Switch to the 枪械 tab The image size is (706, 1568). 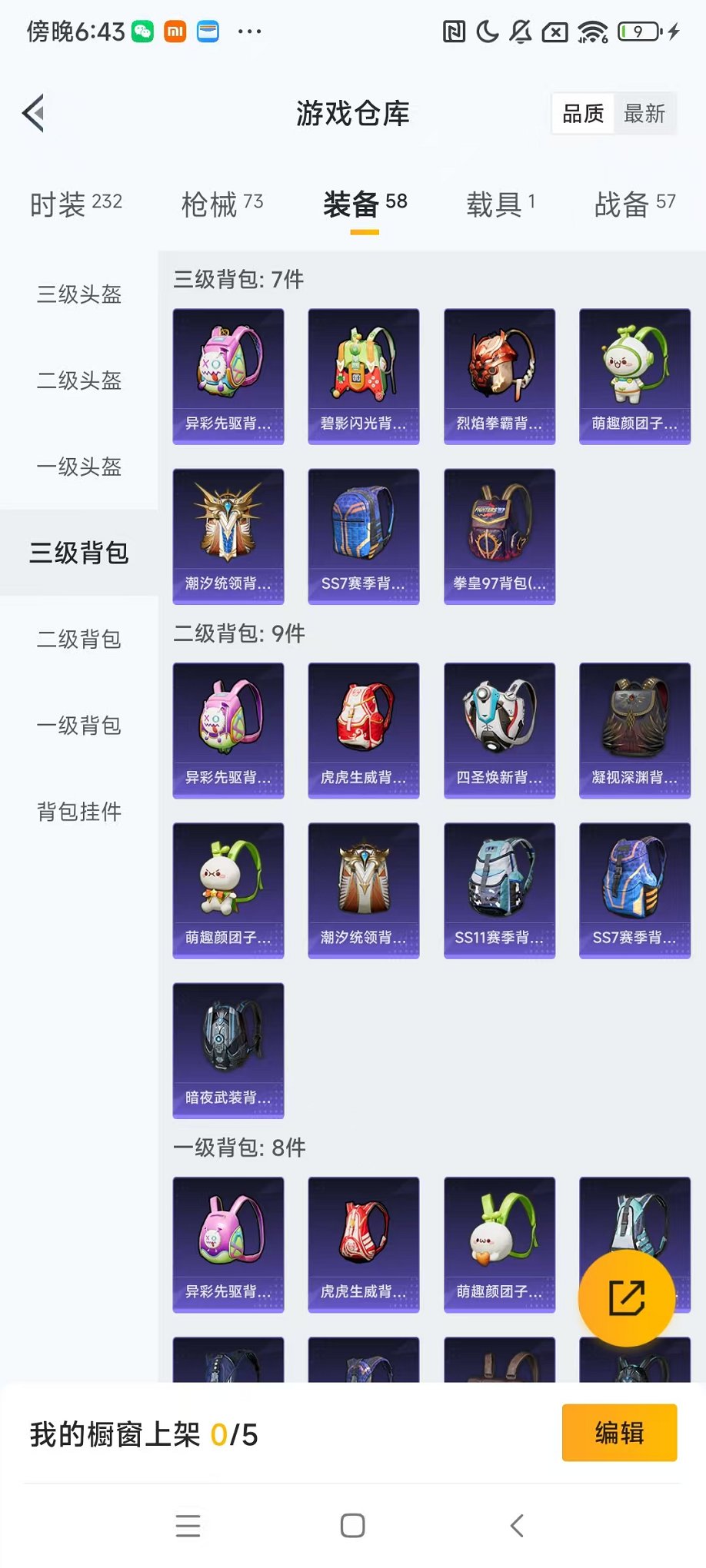pos(221,204)
